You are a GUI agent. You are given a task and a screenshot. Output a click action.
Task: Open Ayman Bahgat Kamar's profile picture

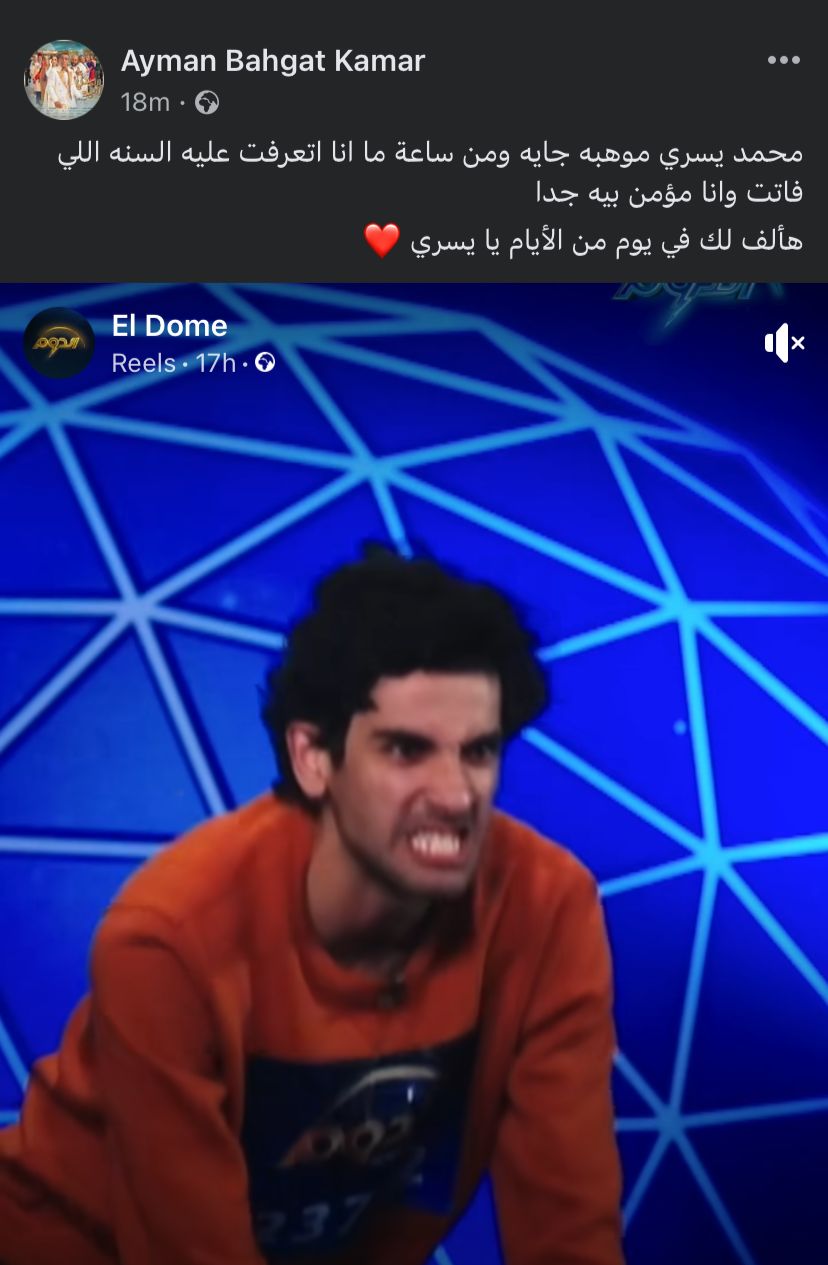pyautogui.click(x=64, y=80)
